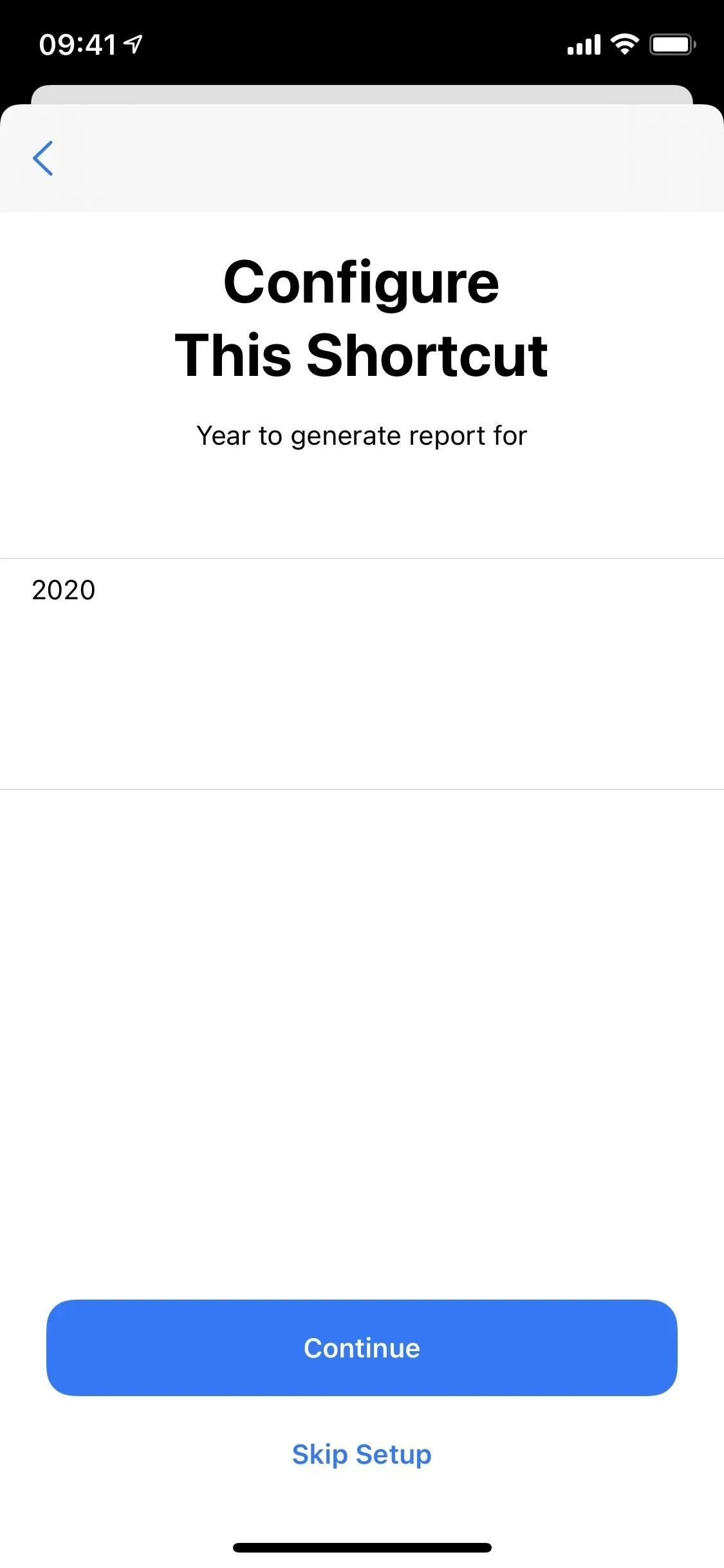The width and height of the screenshot is (724, 1568).
Task: Edit the year field showing 2020
Action: [x=362, y=673]
